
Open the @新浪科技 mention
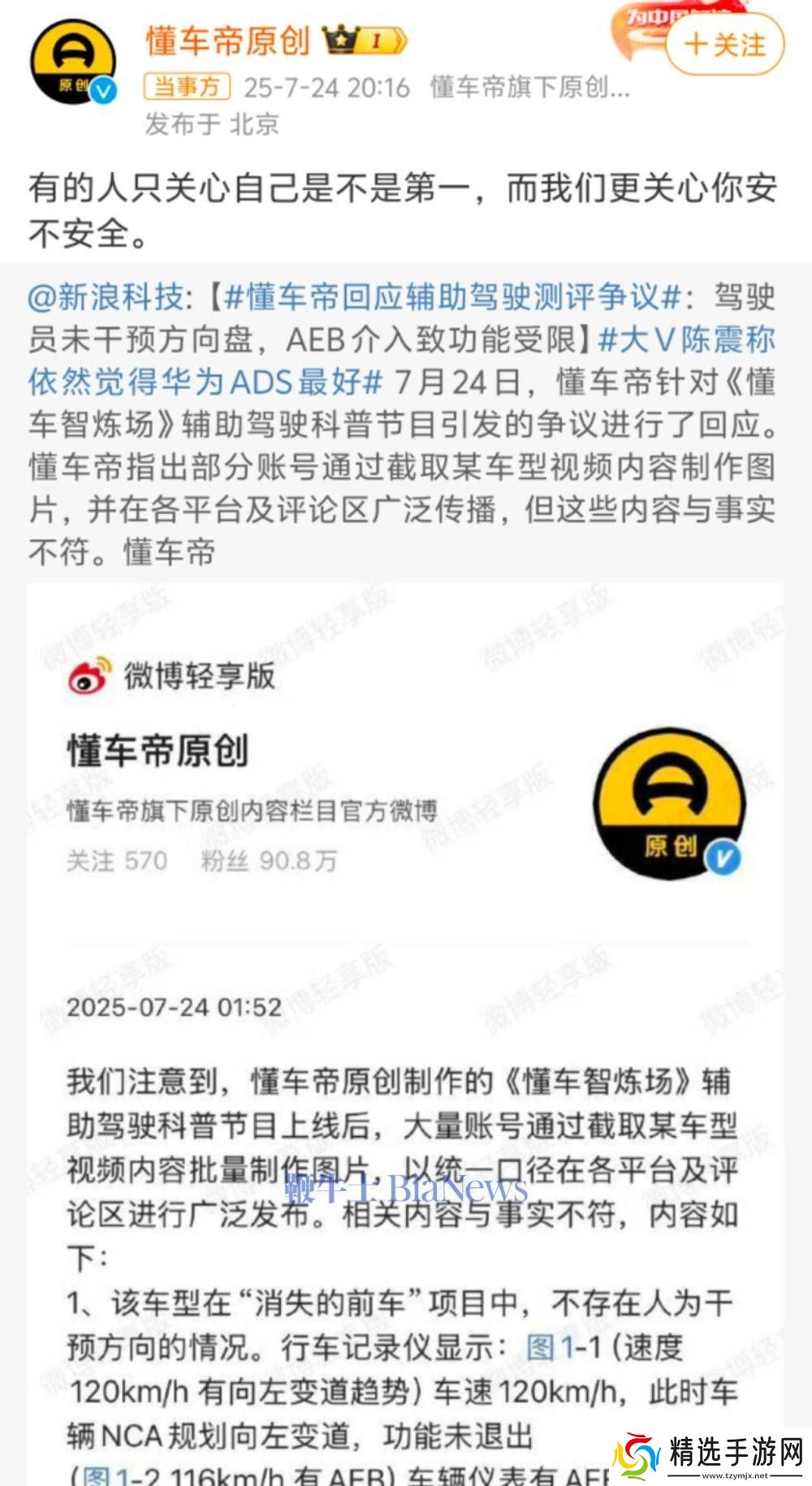[x=106, y=298]
